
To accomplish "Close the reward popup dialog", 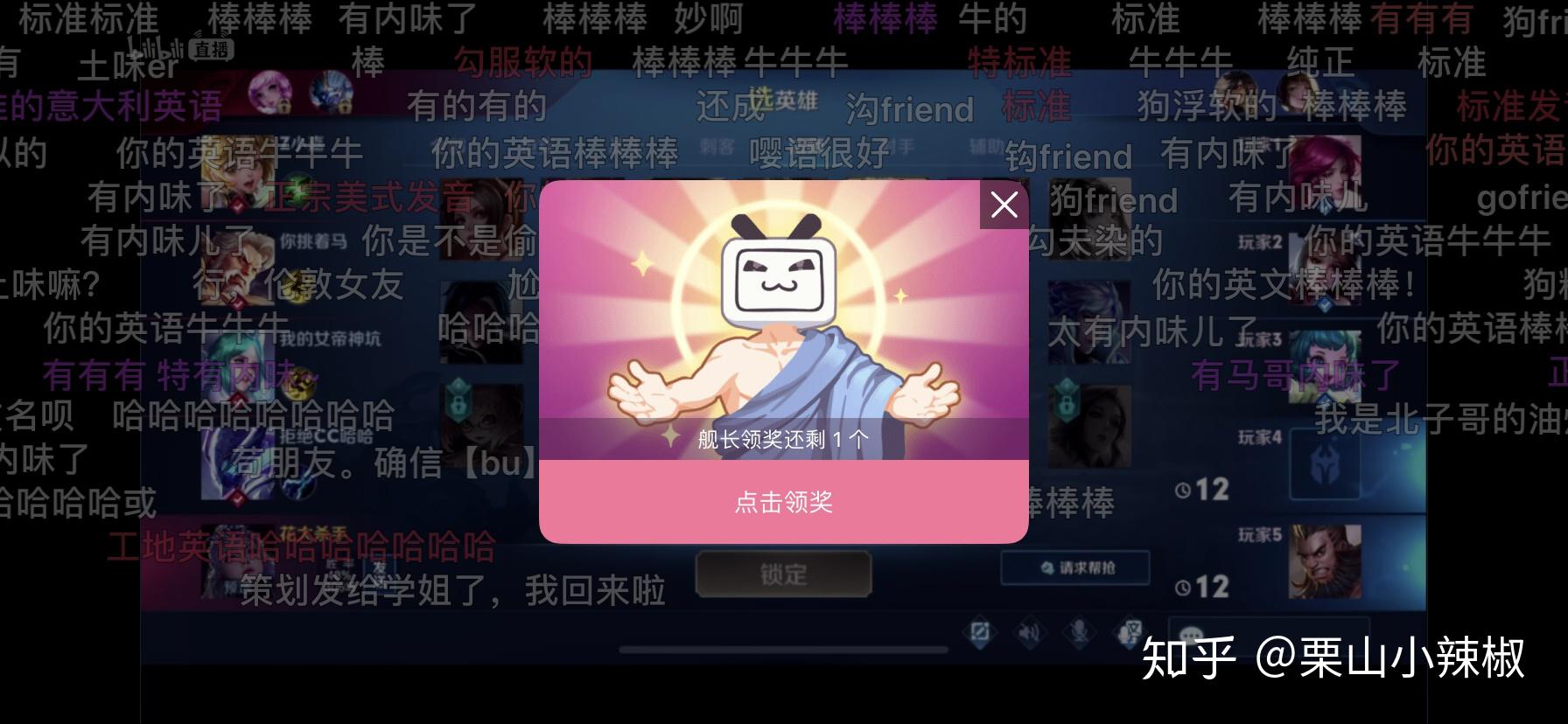I will point(1004,205).
